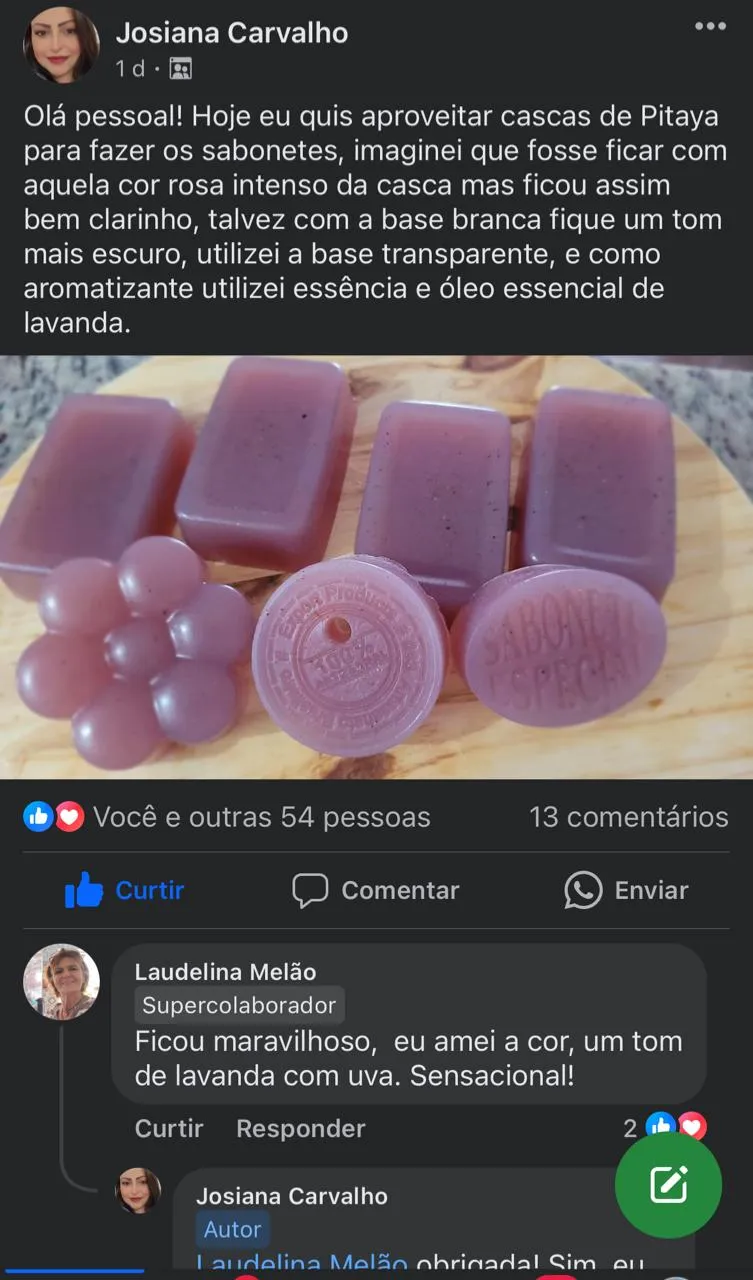Like Laudelina Melão's comment
Screen dimensions: 753x1280
[169, 1128]
